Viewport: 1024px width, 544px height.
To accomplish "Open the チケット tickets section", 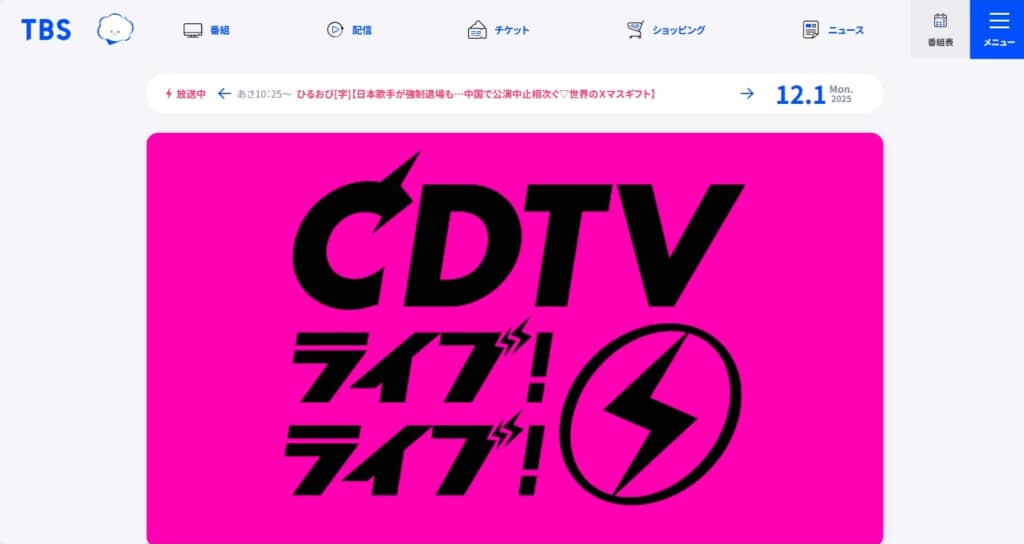I will (x=498, y=30).
